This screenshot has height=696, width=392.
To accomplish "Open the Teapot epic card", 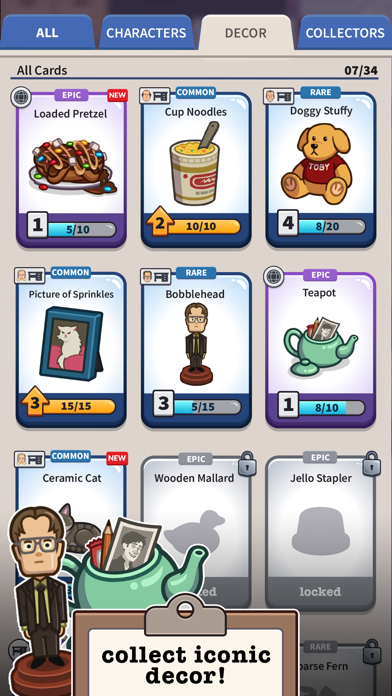I will [321, 349].
